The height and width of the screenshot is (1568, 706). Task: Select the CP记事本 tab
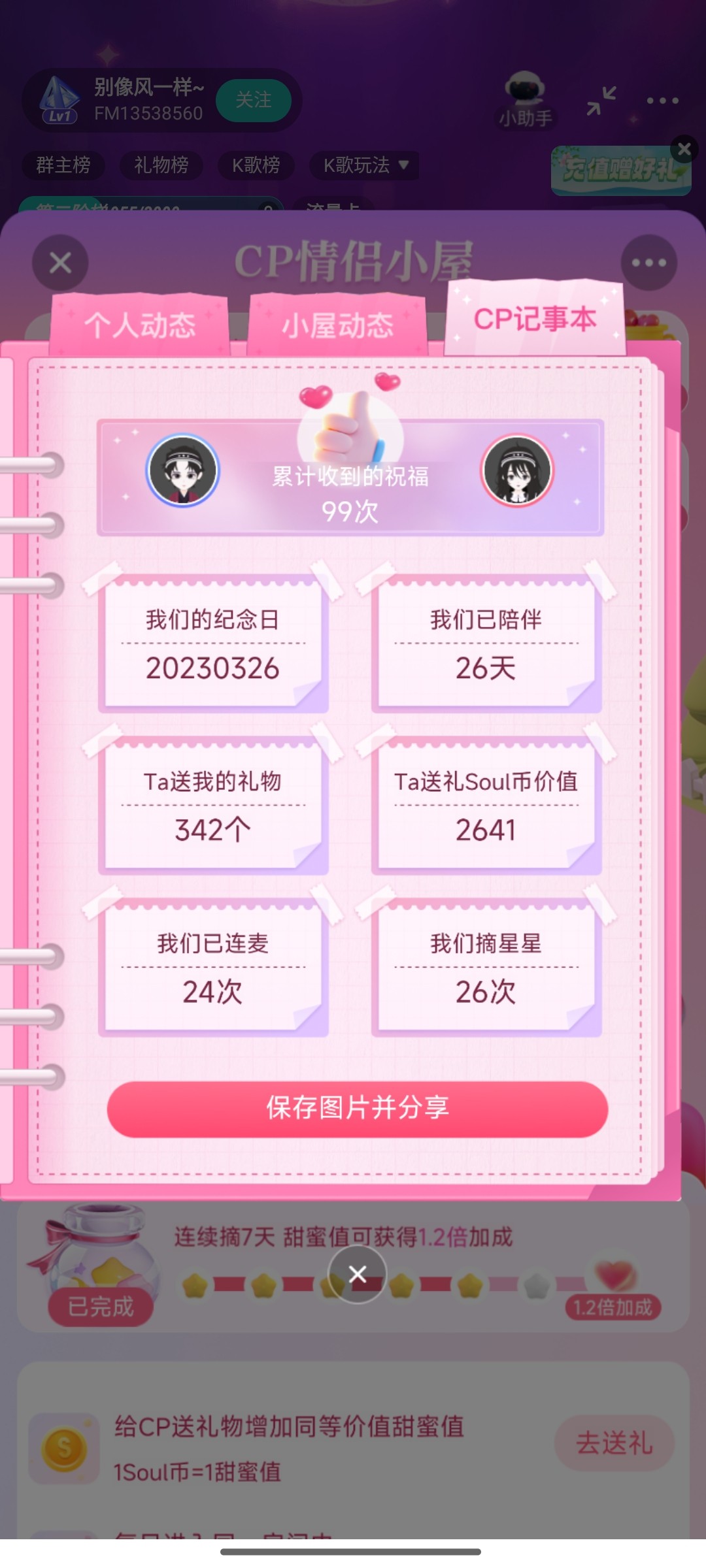(535, 319)
